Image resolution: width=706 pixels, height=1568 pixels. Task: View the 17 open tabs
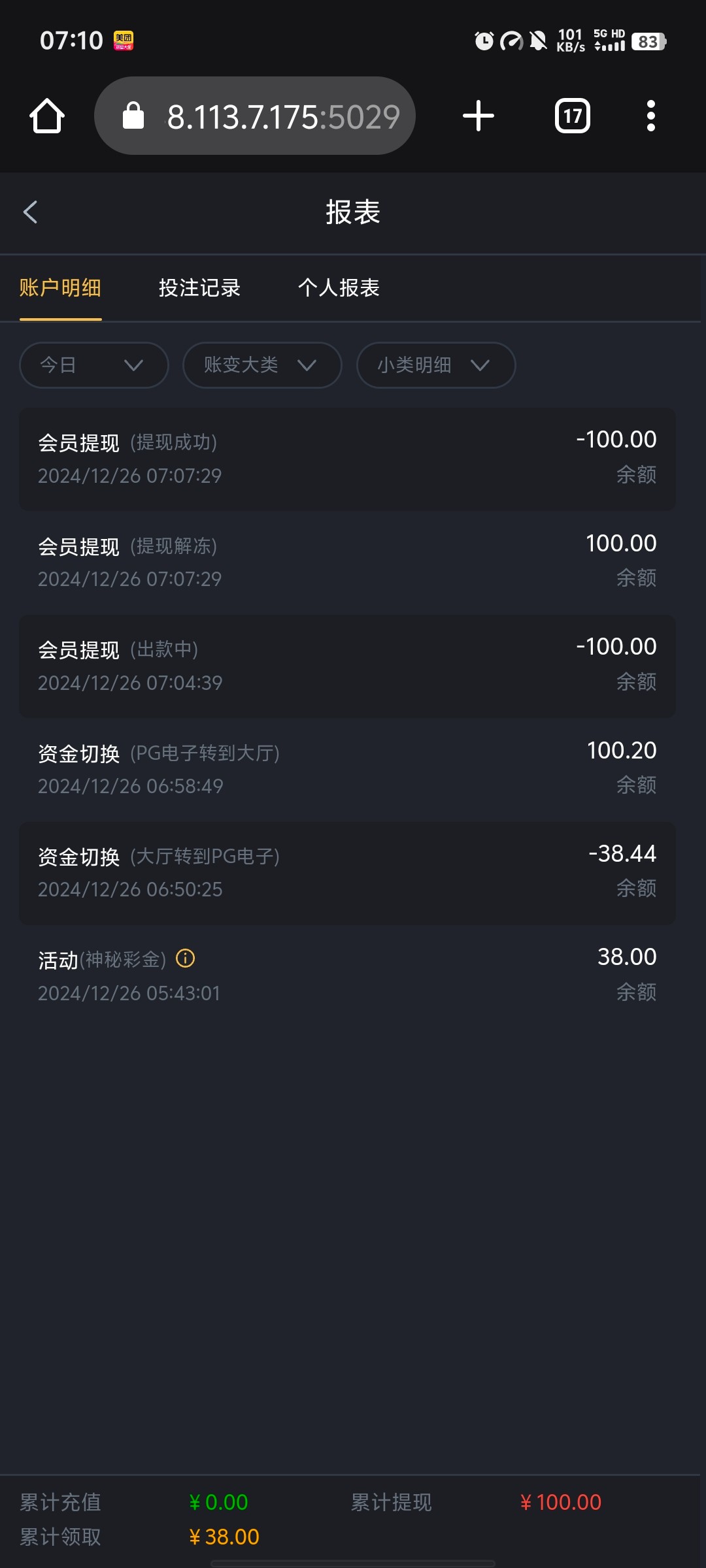click(573, 116)
